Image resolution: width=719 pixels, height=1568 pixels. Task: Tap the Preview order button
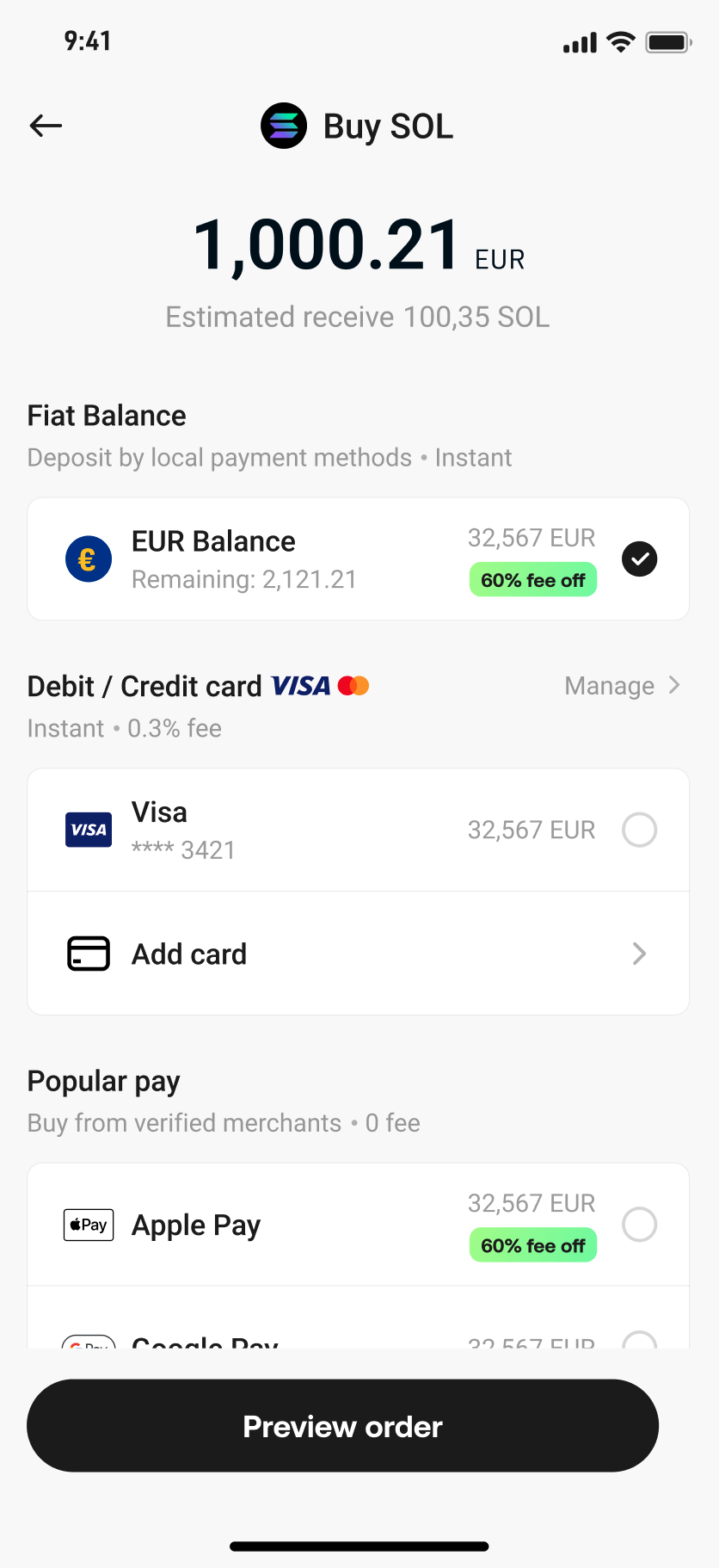point(342,1426)
